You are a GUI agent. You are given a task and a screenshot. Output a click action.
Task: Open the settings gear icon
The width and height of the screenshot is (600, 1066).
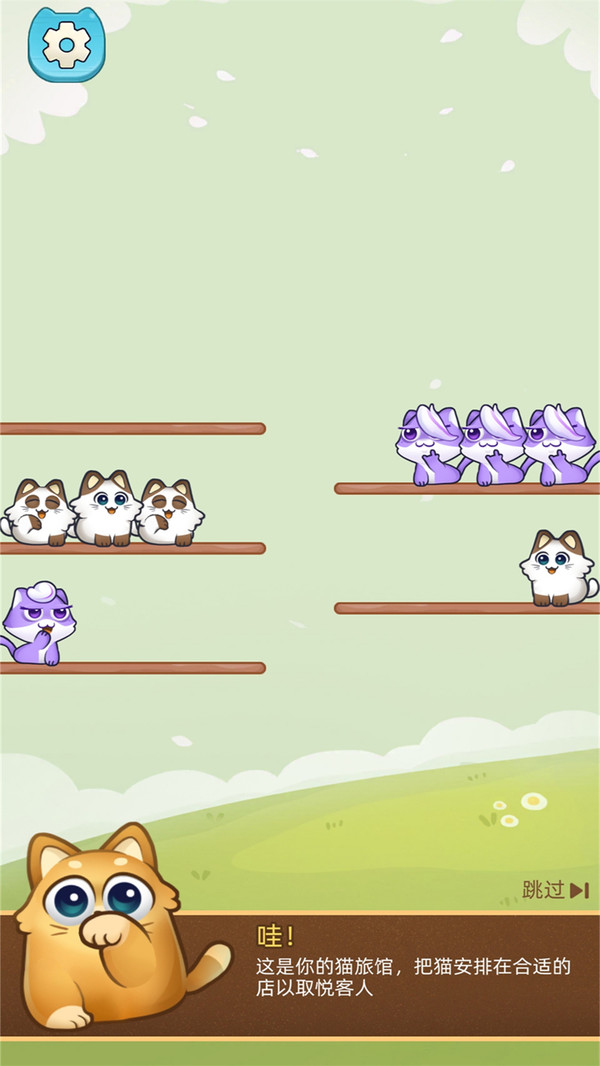pos(67,45)
